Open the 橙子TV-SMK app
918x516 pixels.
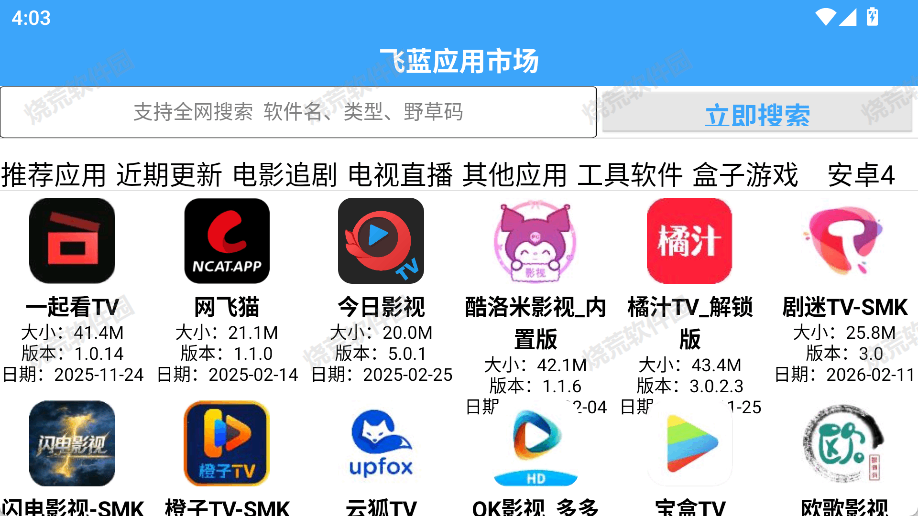pos(227,444)
